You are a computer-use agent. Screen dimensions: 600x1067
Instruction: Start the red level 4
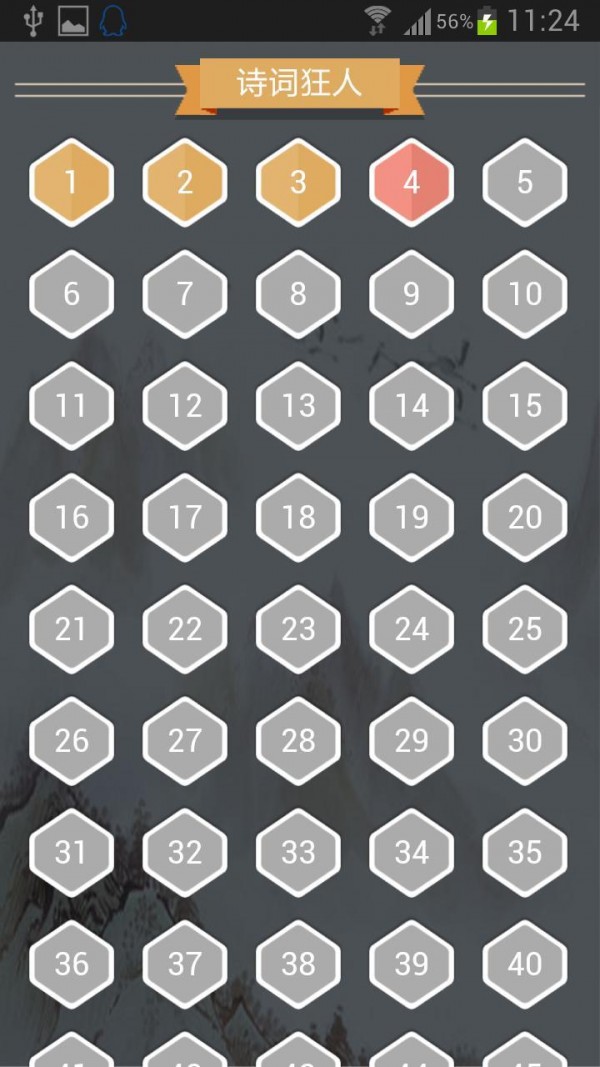pos(411,183)
